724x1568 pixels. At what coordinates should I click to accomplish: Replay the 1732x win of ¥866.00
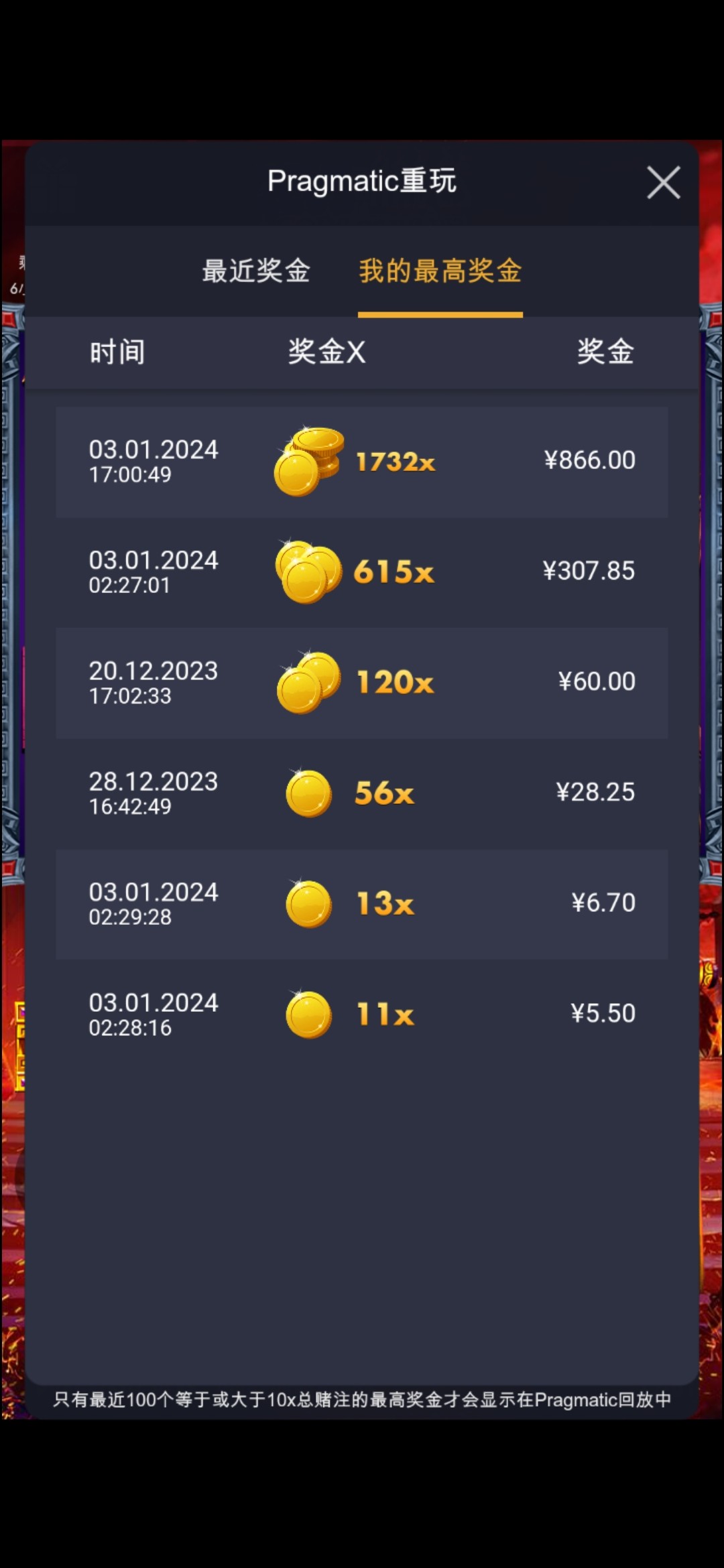pyautogui.click(x=362, y=462)
